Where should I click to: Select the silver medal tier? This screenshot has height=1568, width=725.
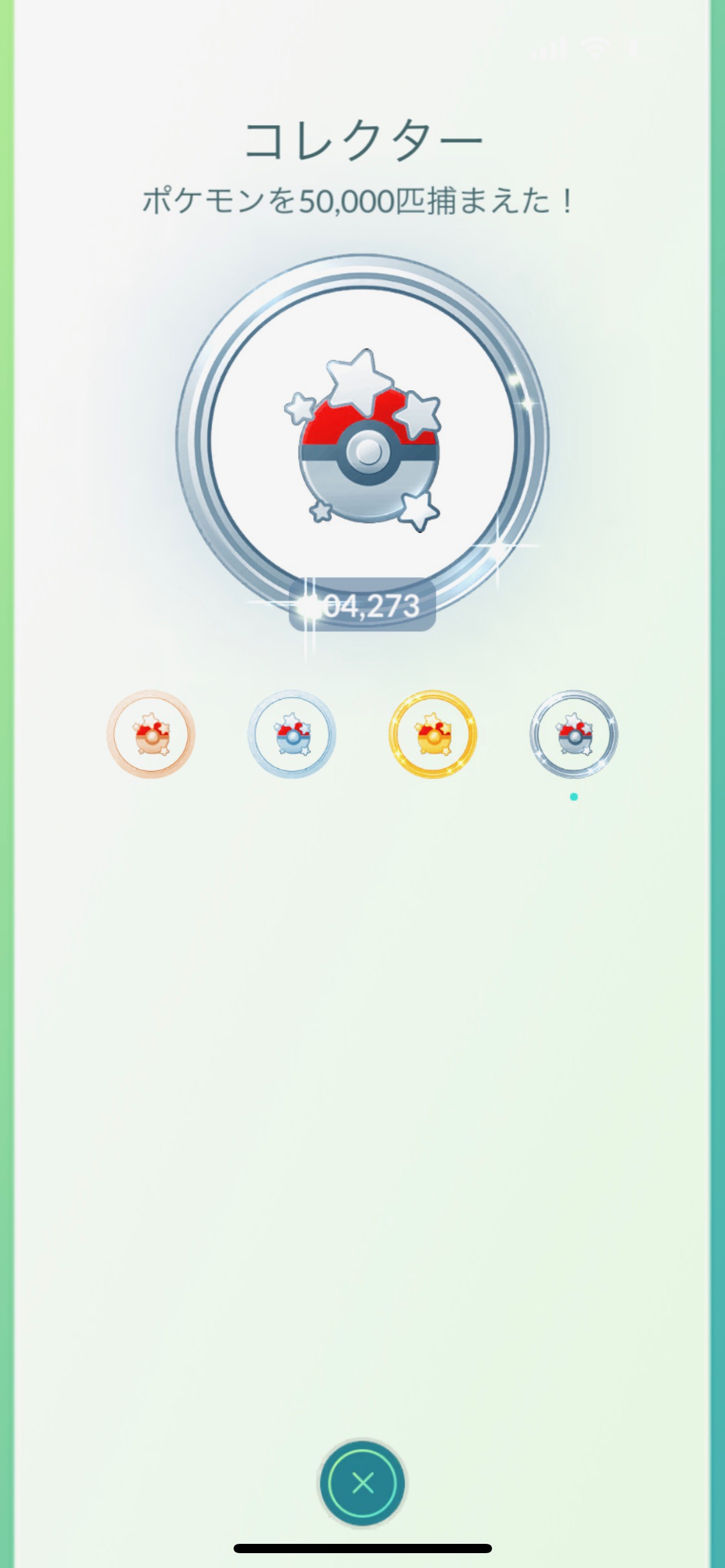coord(291,734)
